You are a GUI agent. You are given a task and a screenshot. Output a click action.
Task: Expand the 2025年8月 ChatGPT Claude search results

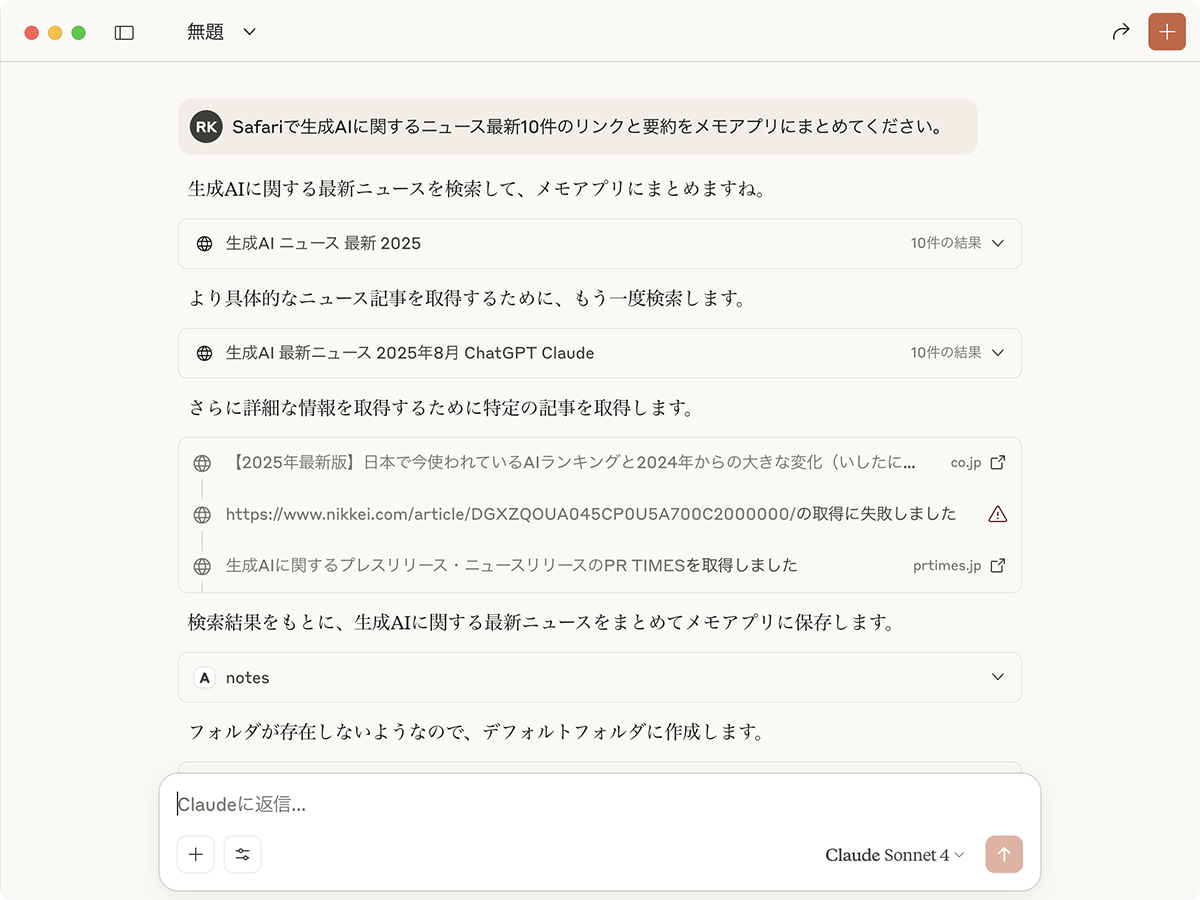pos(997,353)
